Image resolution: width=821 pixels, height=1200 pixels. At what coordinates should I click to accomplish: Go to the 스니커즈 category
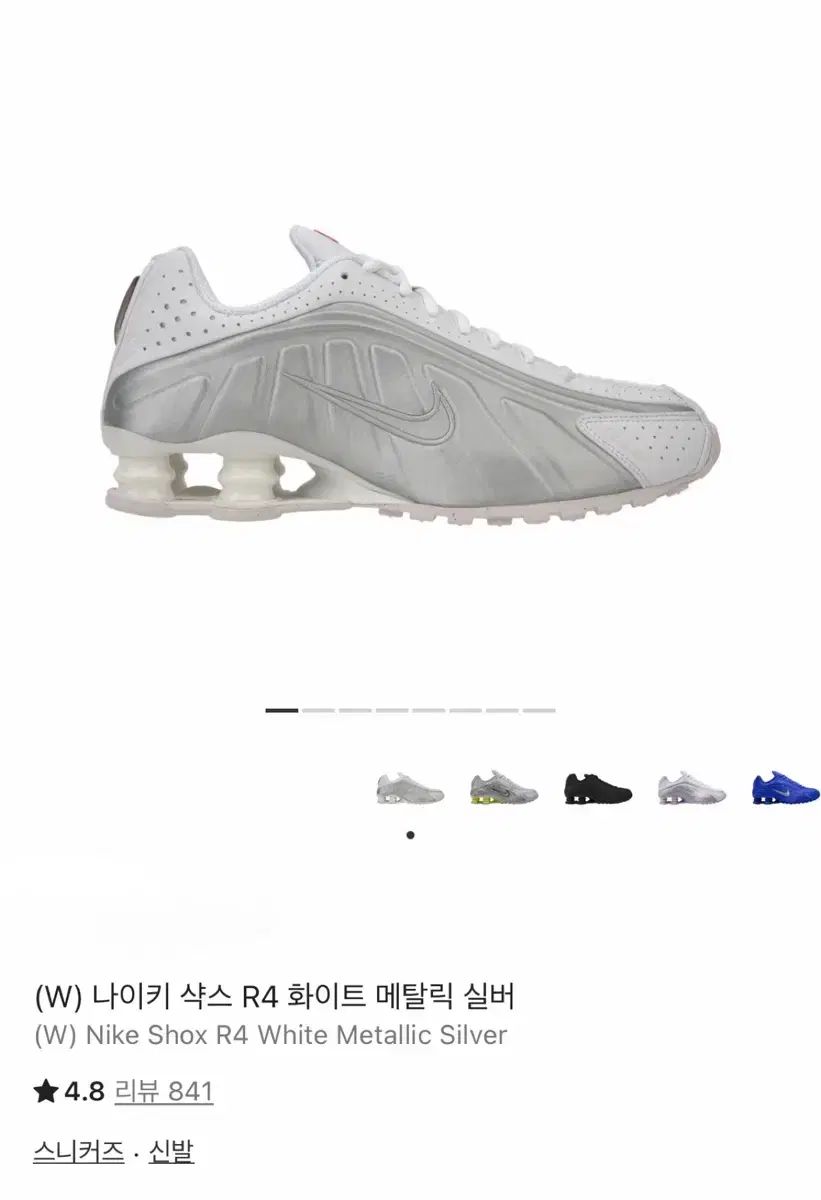[79, 1152]
